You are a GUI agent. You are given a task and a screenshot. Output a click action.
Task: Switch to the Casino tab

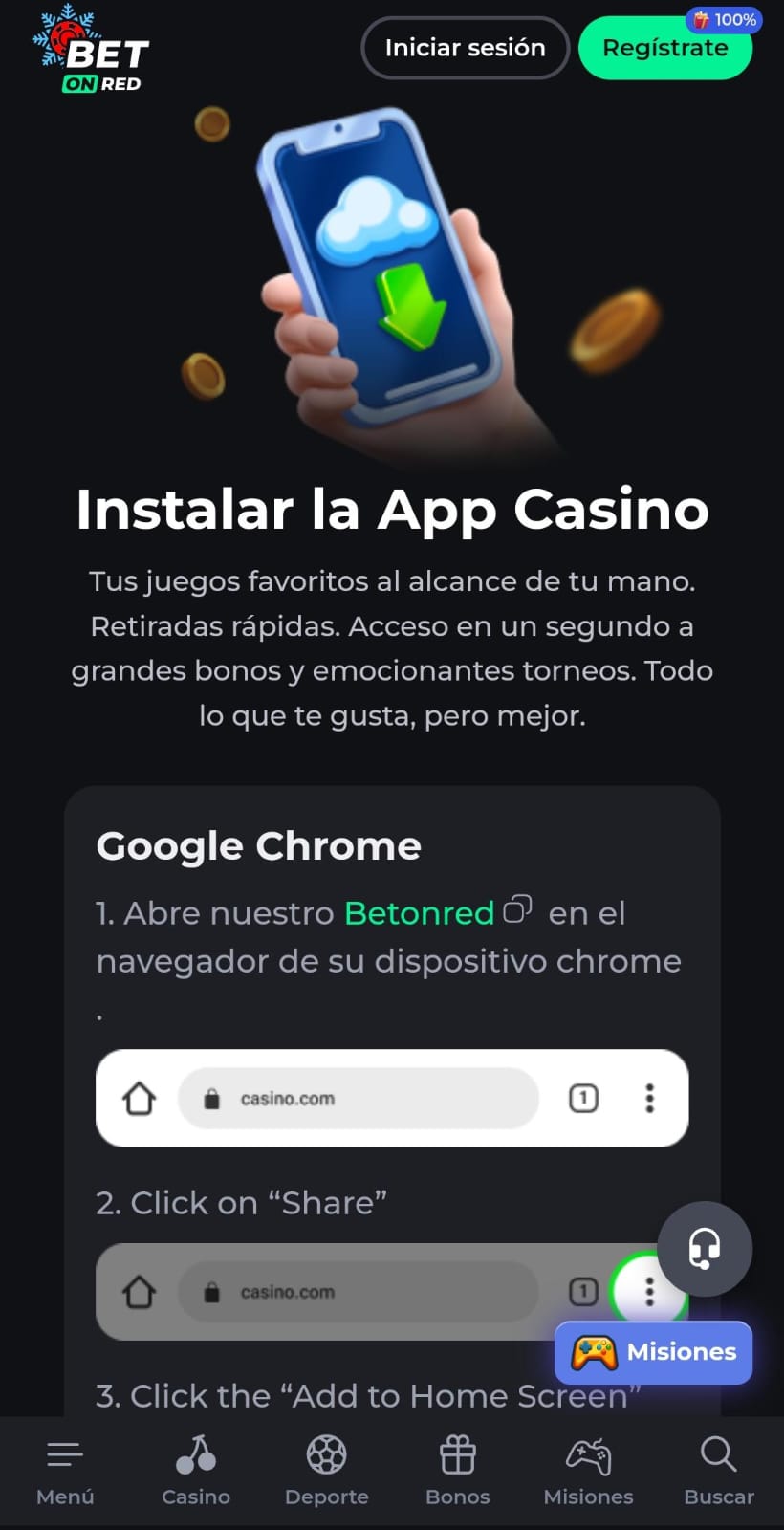196,1473
